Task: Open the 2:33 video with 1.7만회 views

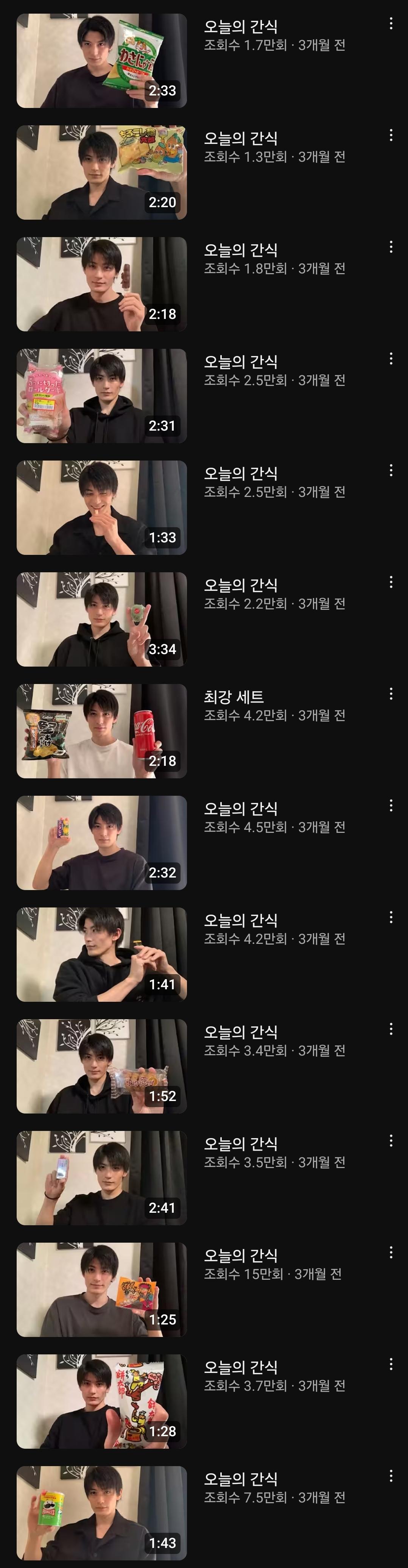Action: 101,61
